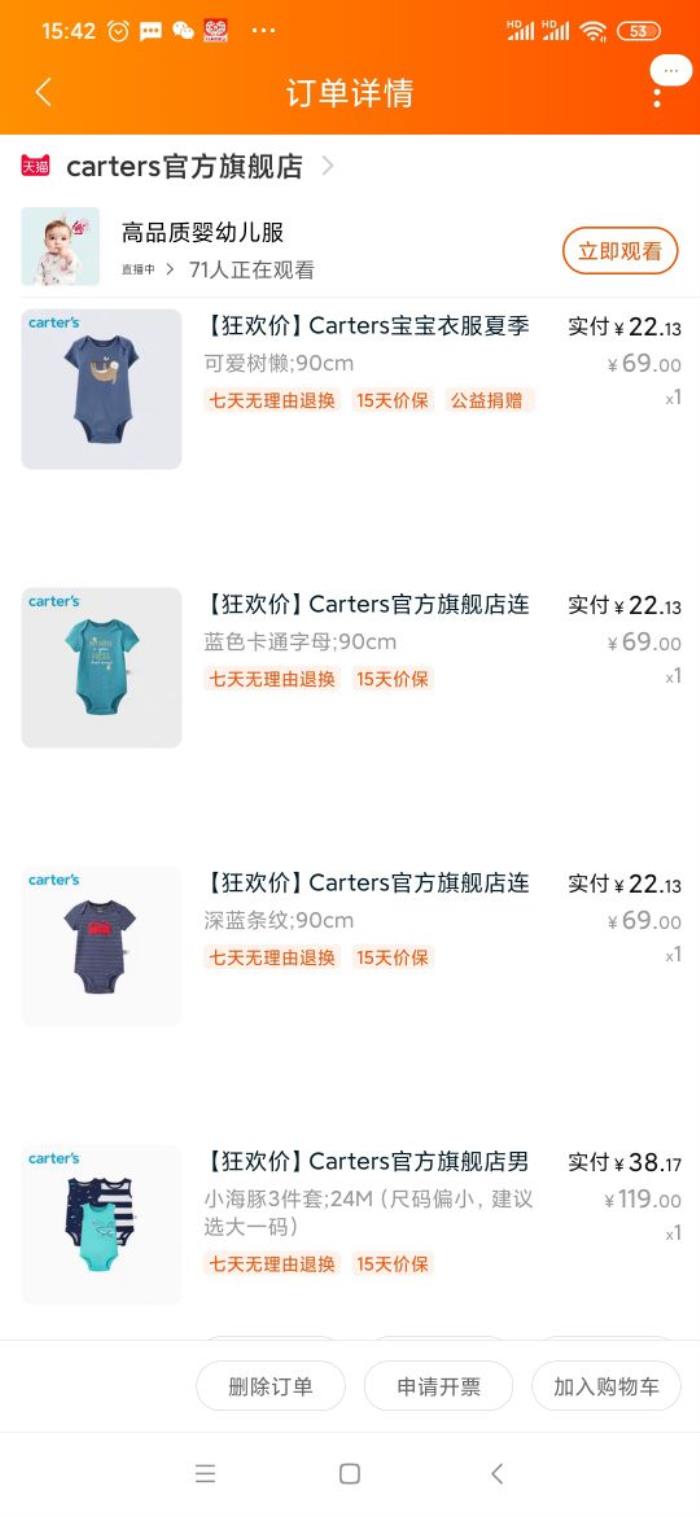
Task: Go back from the order details page
Action: pos(43,93)
